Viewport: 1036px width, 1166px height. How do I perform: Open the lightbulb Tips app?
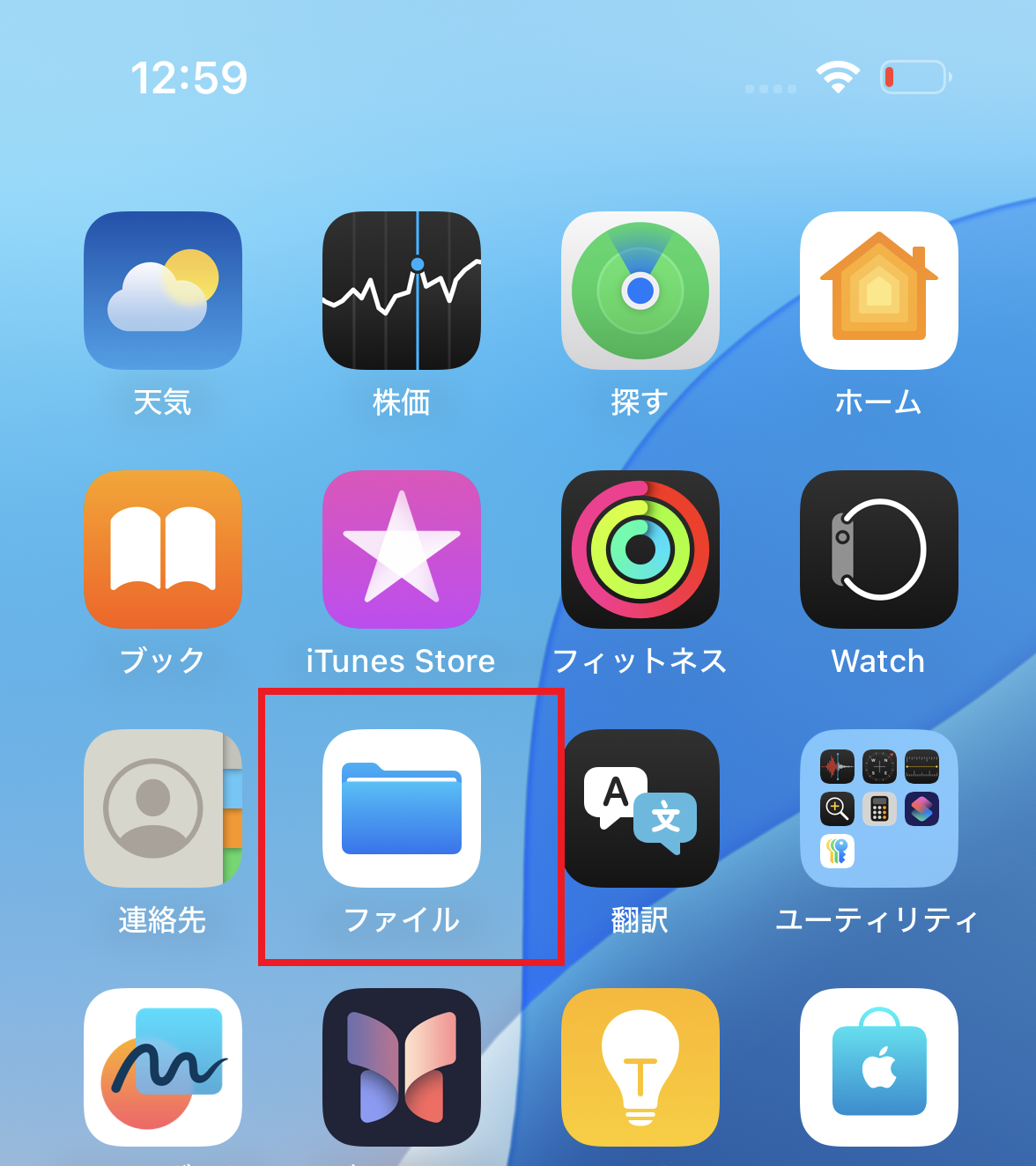(640, 1067)
